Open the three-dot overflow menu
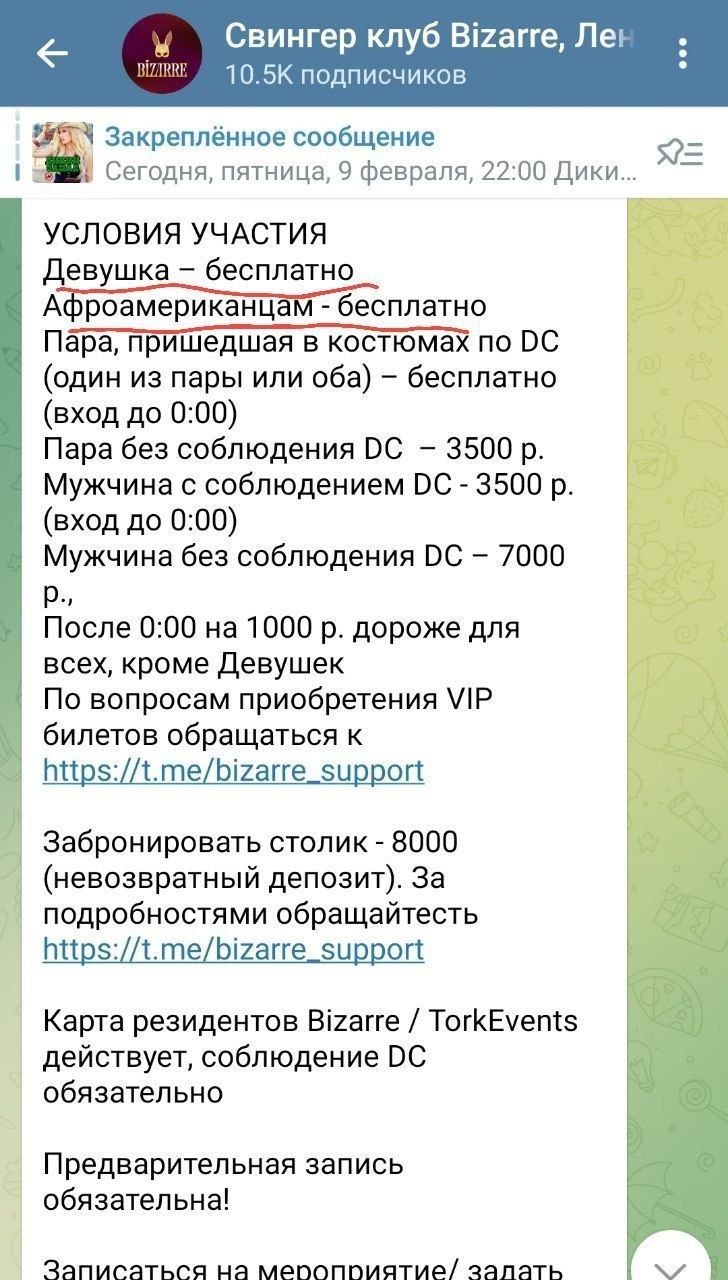The image size is (728, 1280). click(x=683, y=53)
